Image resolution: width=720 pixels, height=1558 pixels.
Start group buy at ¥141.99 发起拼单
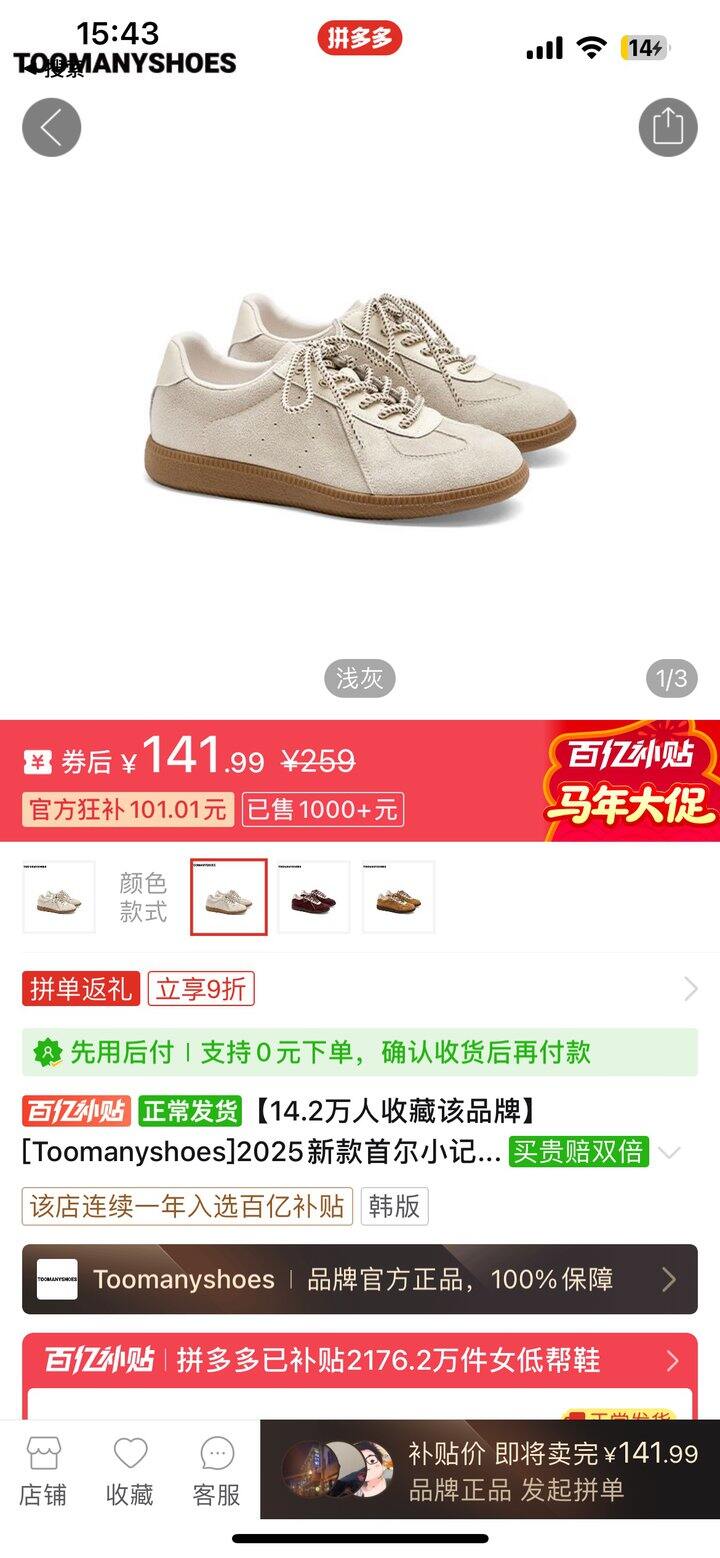click(552, 1471)
